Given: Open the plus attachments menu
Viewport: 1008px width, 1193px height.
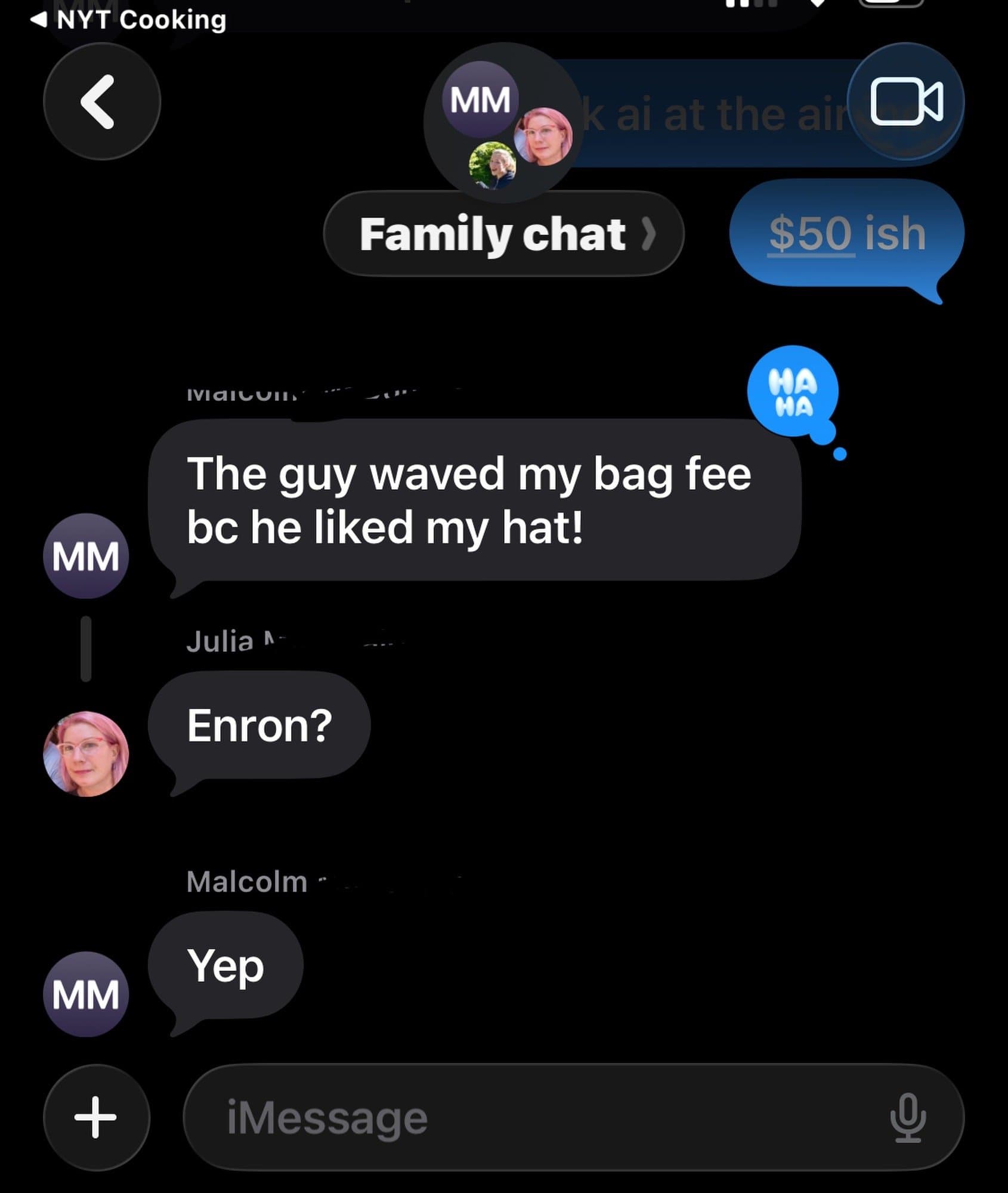Looking at the screenshot, I should 96,1117.
